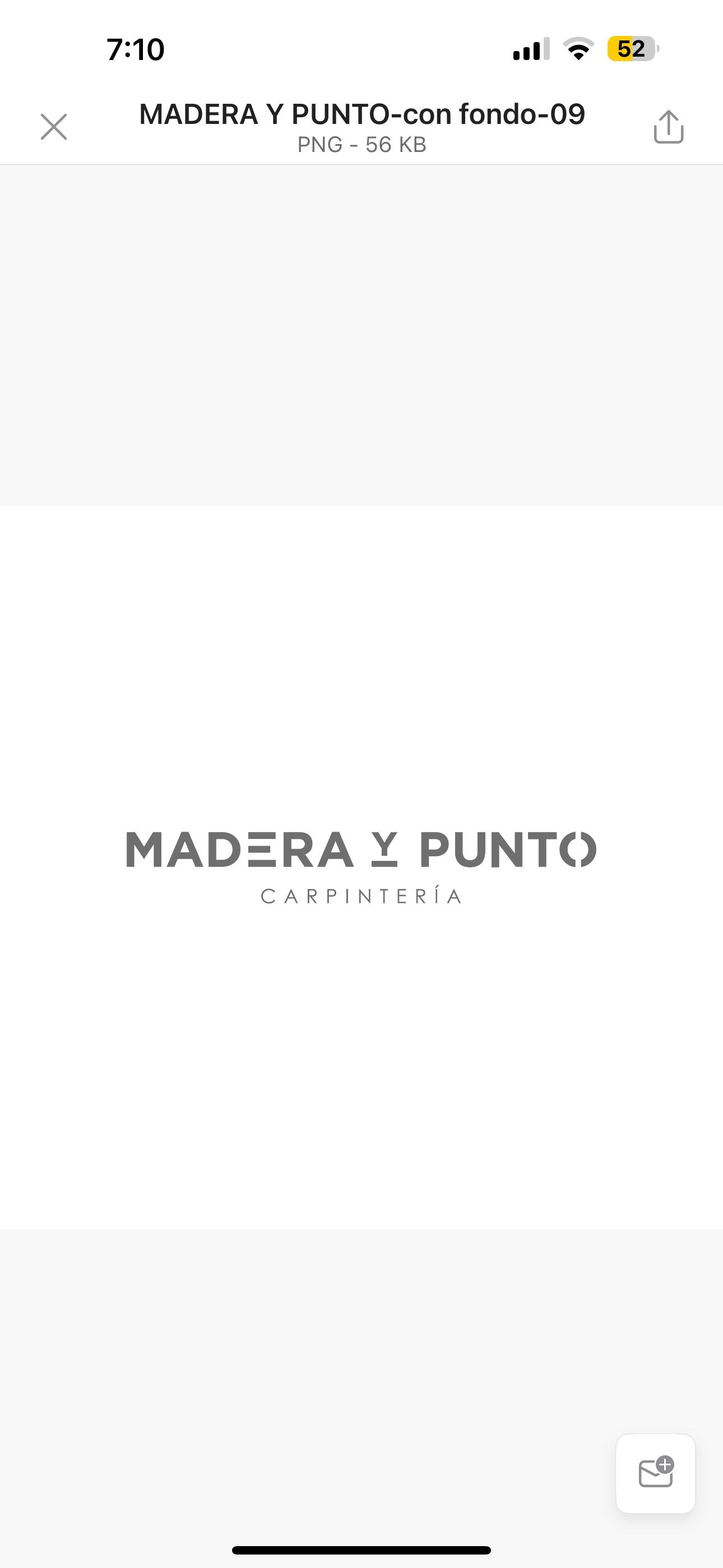Tap the envelope with plus button
The image size is (723, 1568).
click(x=655, y=1473)
